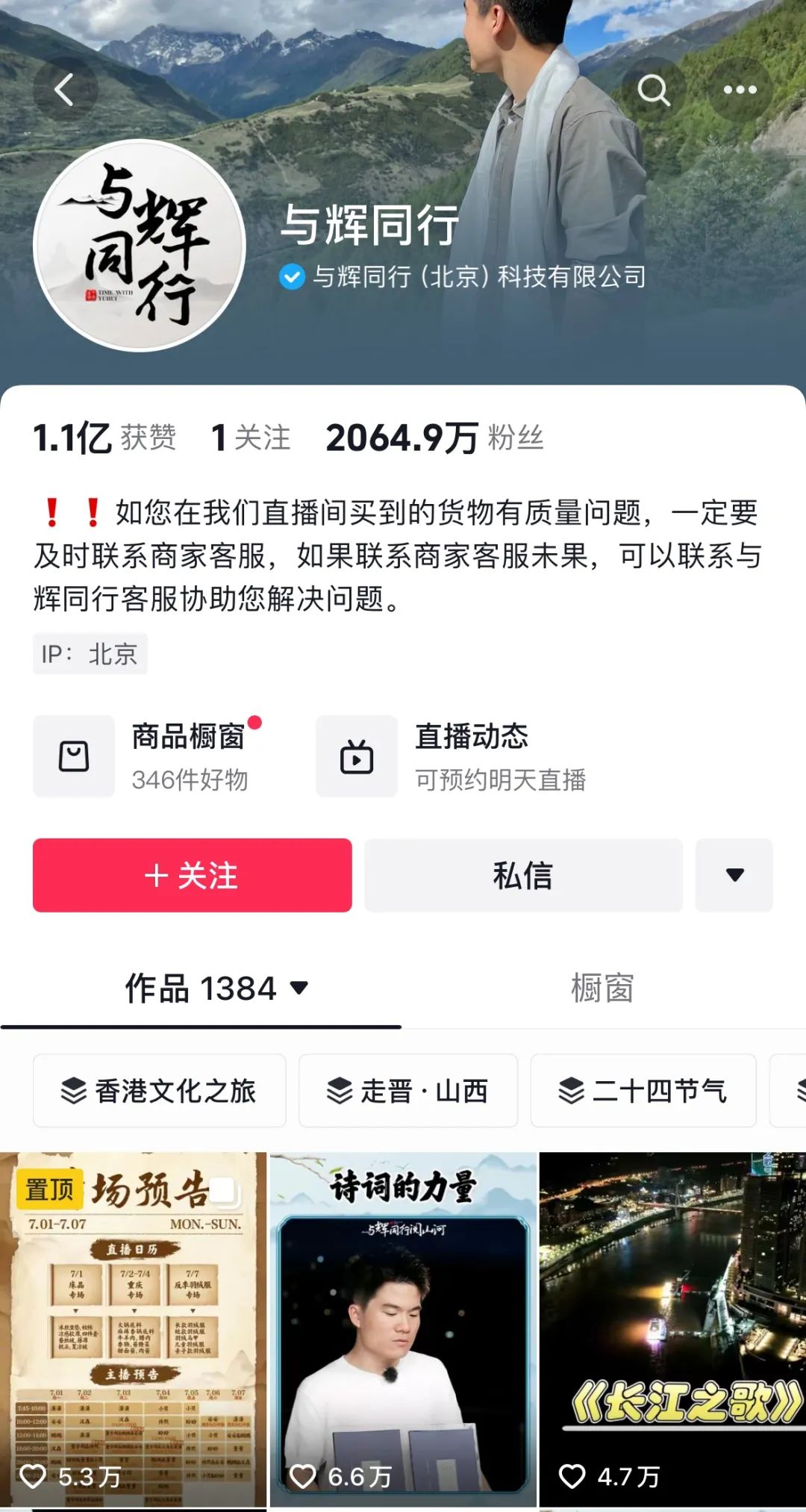Follow the account with +关注

(x=192, y=875)
